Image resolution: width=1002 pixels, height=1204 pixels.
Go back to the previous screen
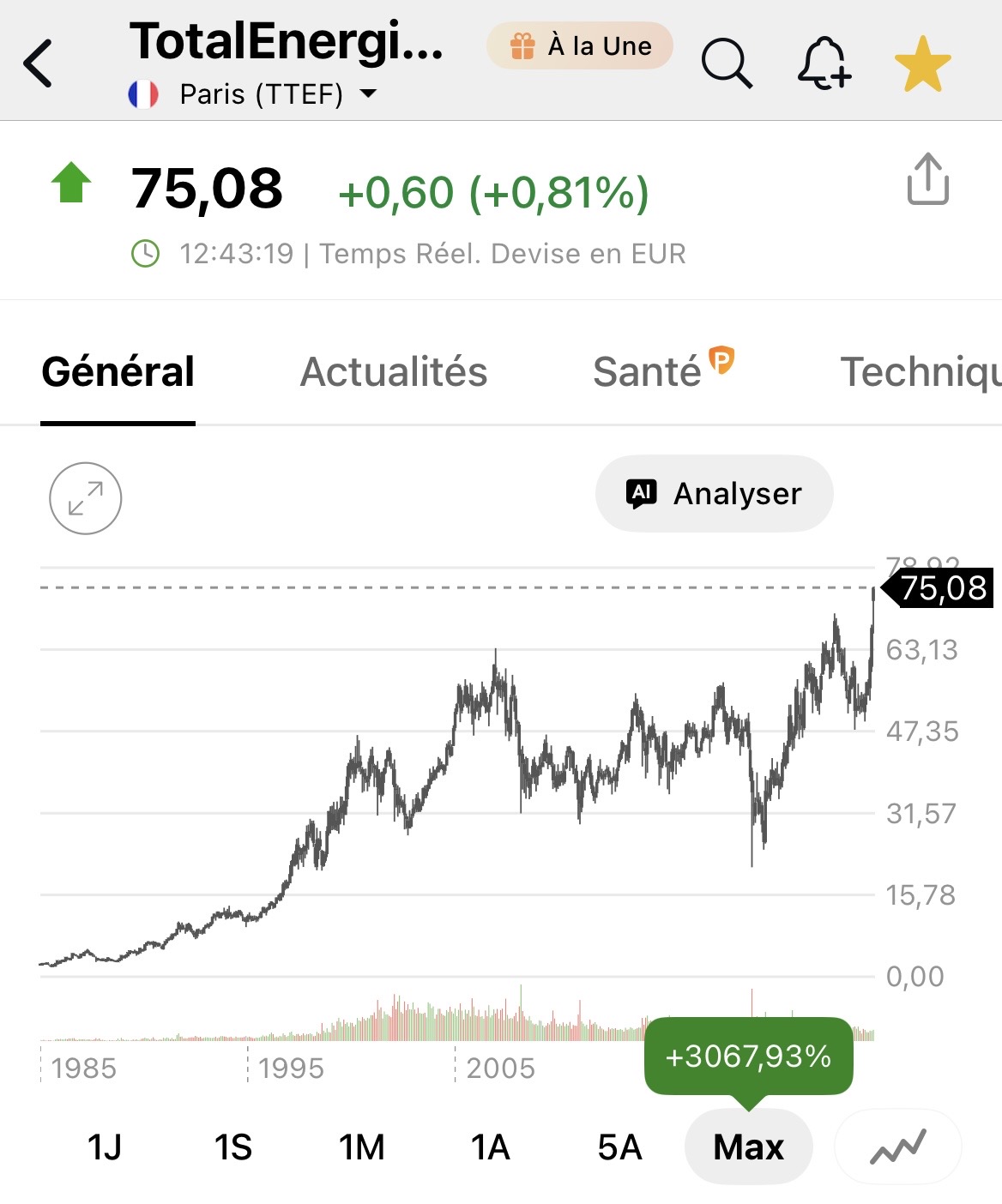(38, 63)
